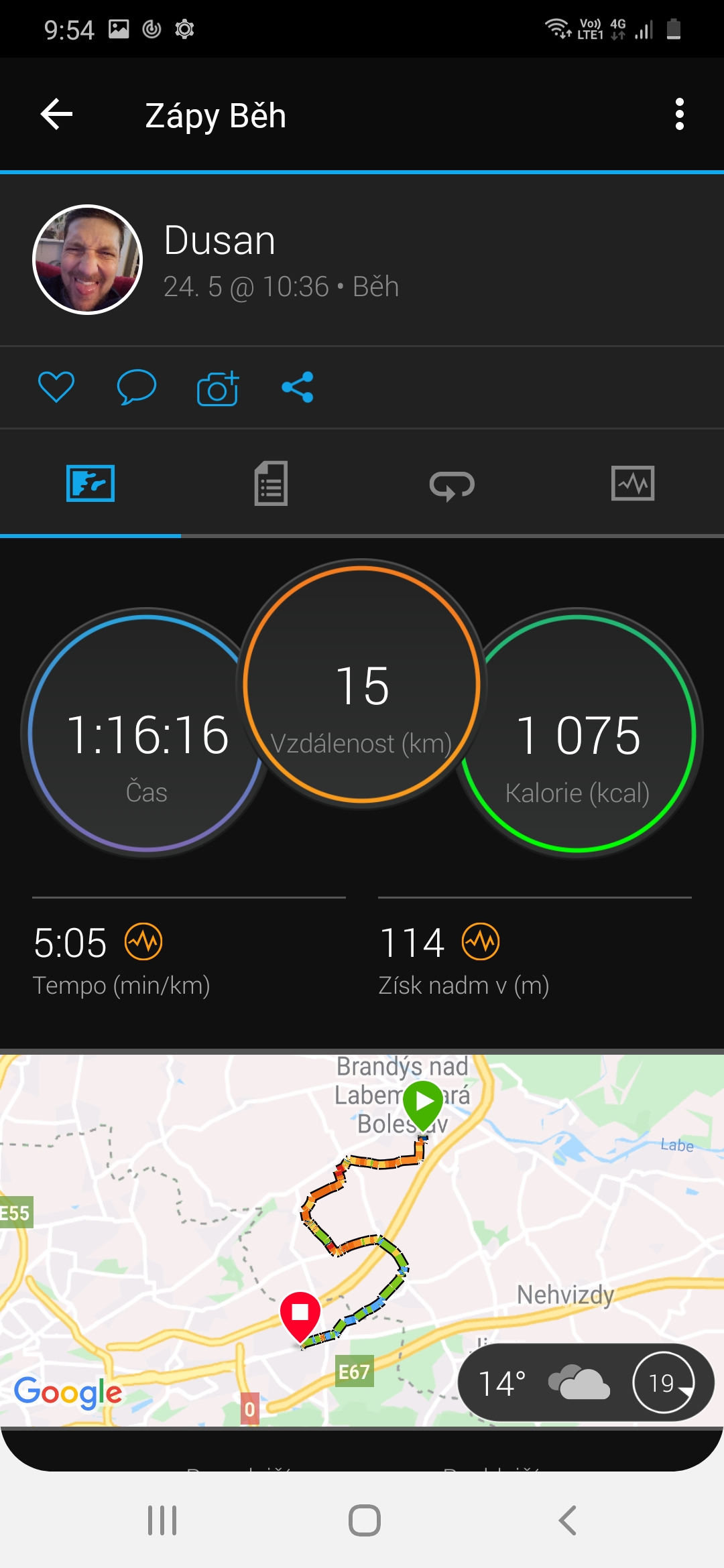Like this run with the heart icon
Viewport: 724px width, 1568px height.
click(x=56, y=387)
